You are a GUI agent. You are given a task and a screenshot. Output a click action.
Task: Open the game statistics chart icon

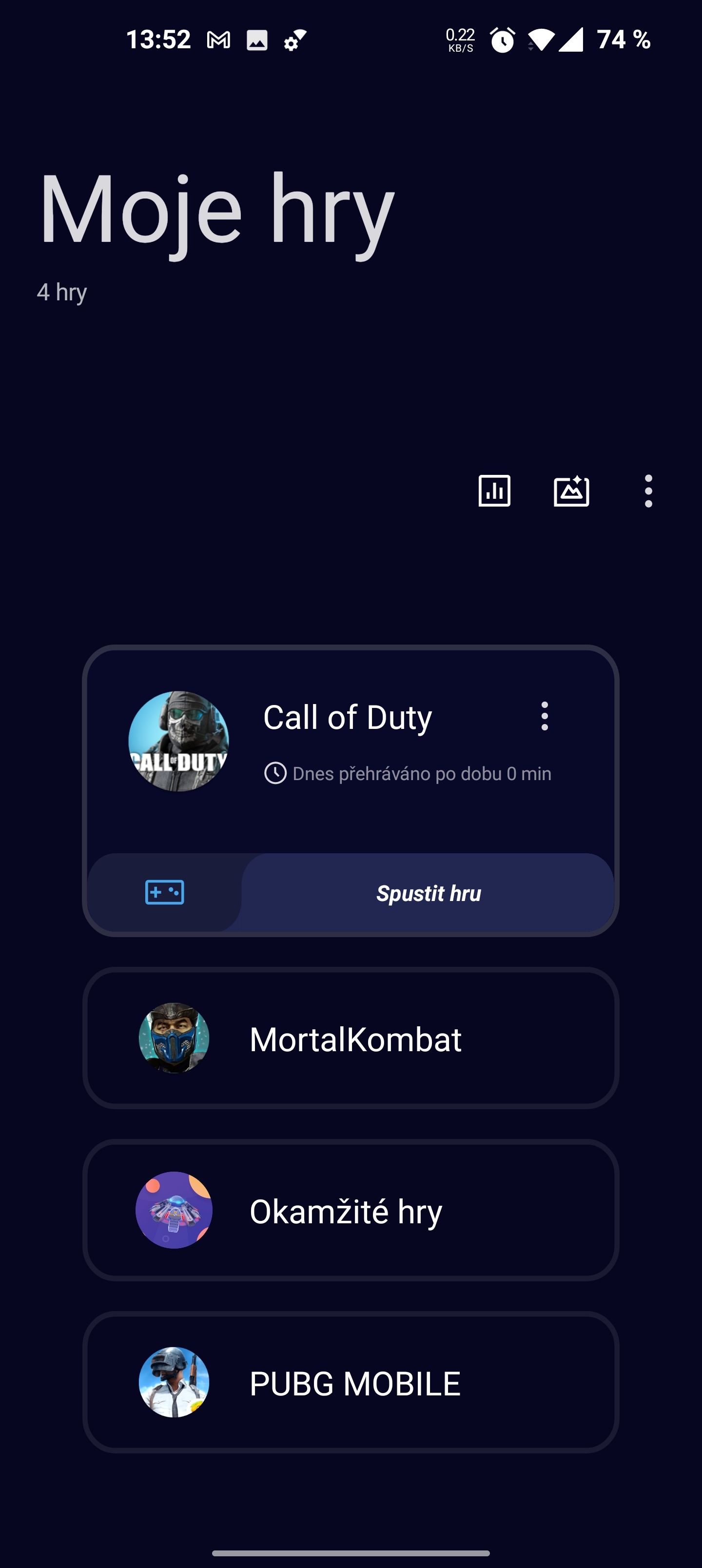[x=494, y=490]
